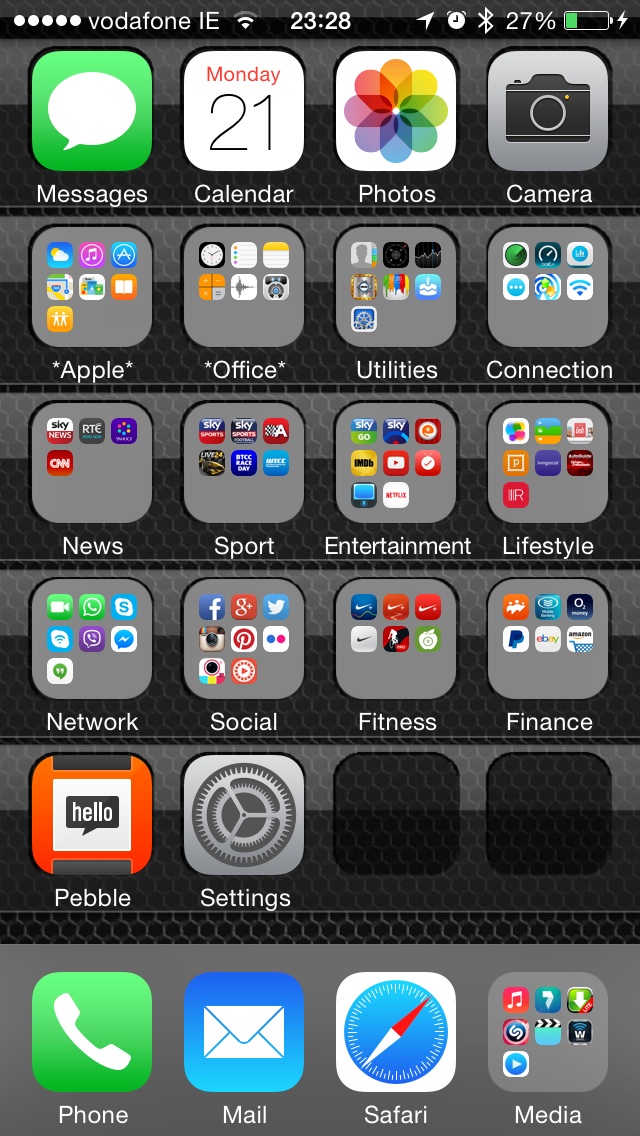This screenshot has width=640, height=1136.
Task: Open the *Apple* folder
Action: point(92,287)
